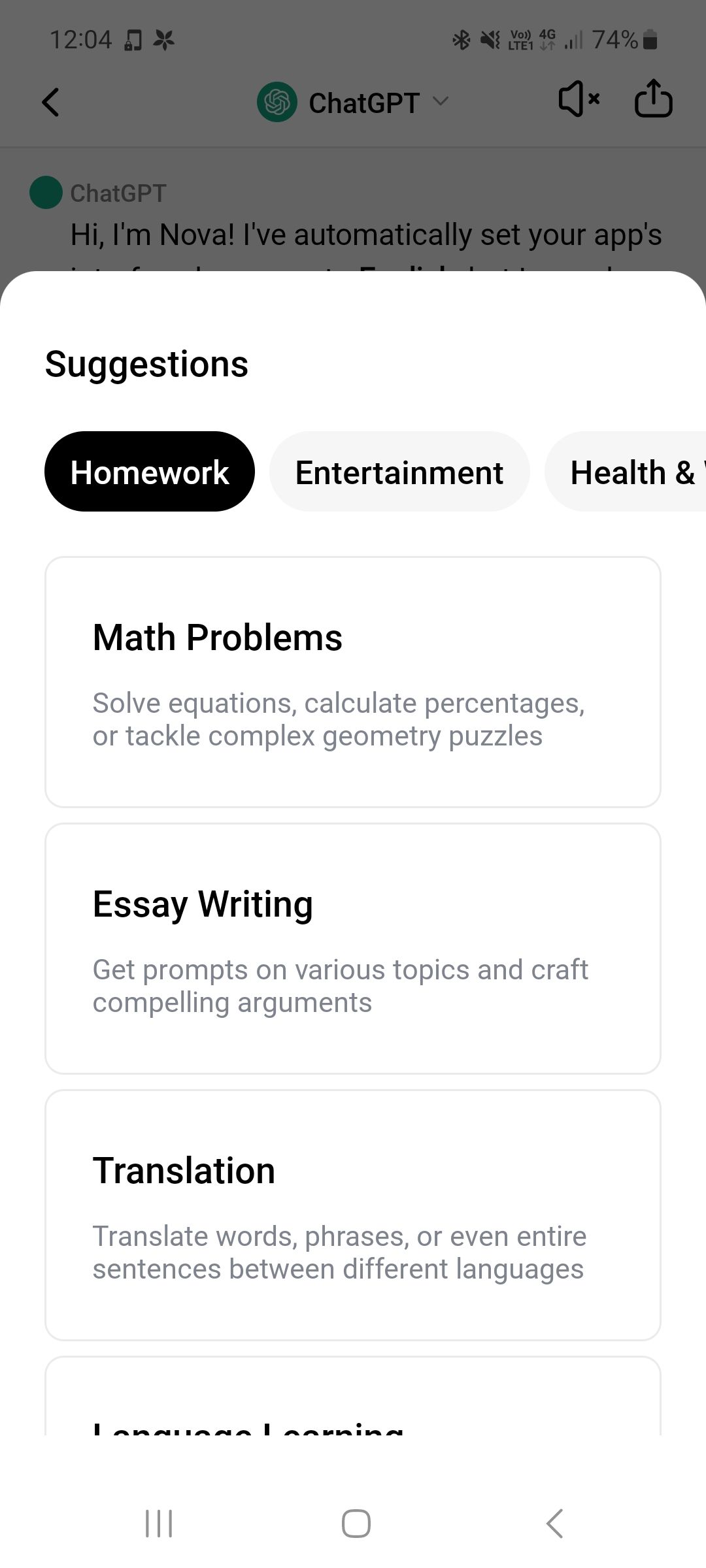
Task: Tap the home button in the navigation bar
Action: point(355,1523)
